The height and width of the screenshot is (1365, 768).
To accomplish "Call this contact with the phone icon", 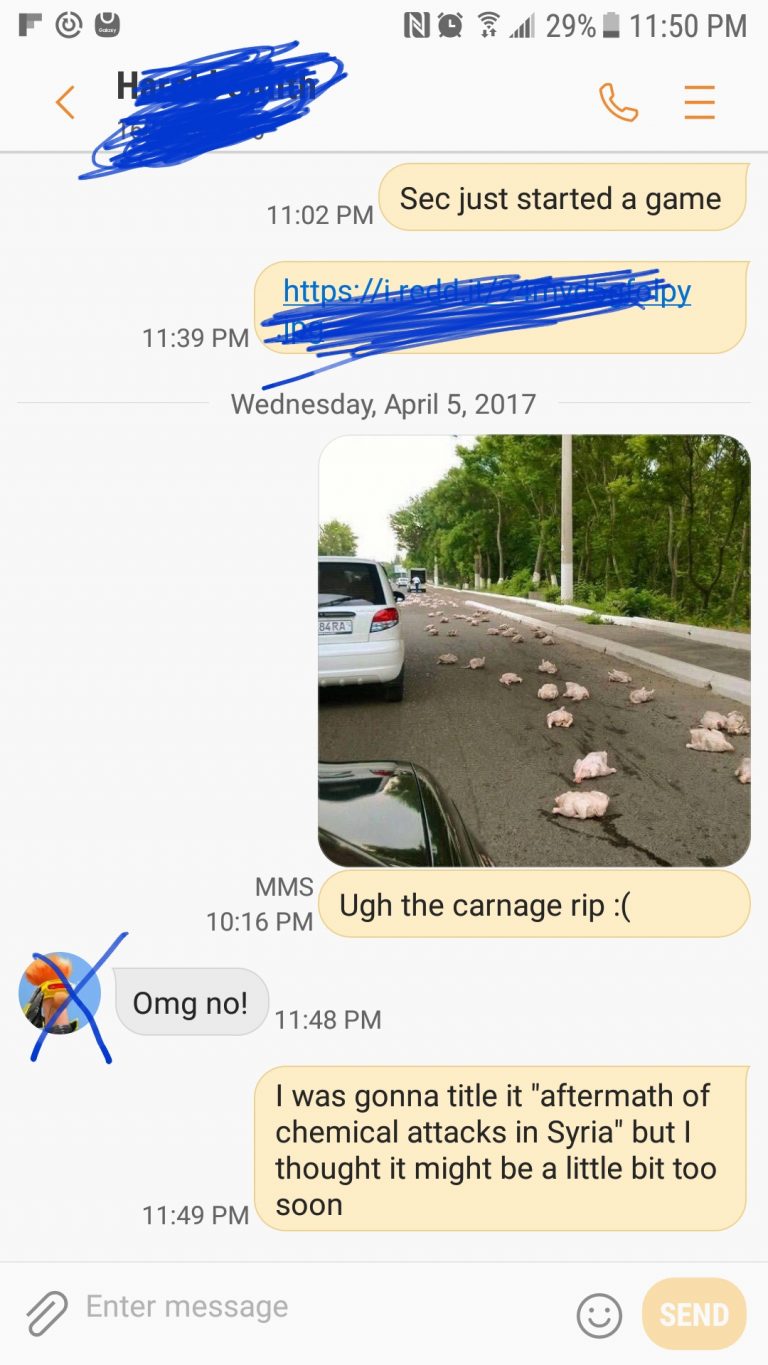I will click(618, 102).
